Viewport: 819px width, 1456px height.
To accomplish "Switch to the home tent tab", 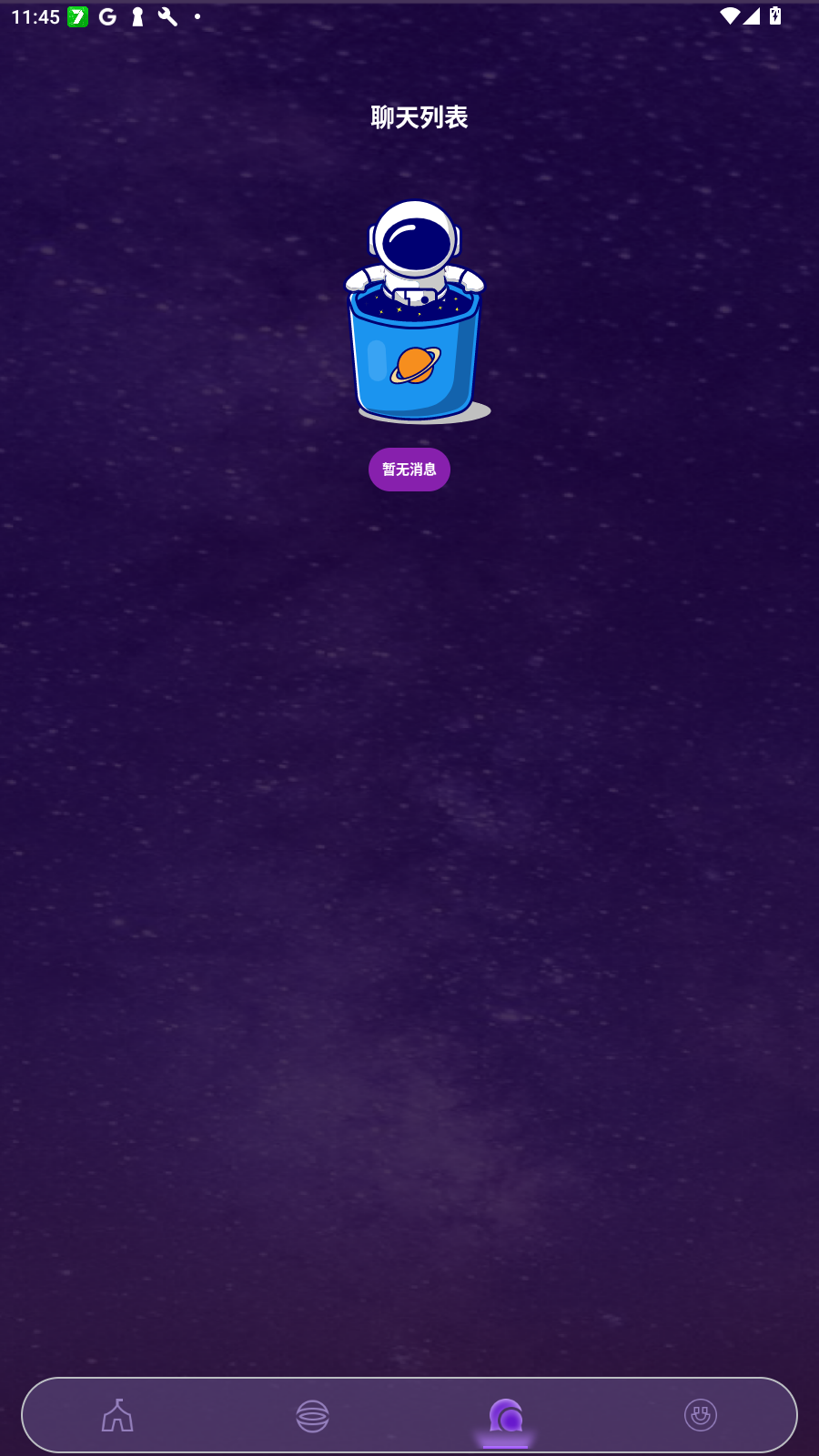I will (x=117, y=1415).
